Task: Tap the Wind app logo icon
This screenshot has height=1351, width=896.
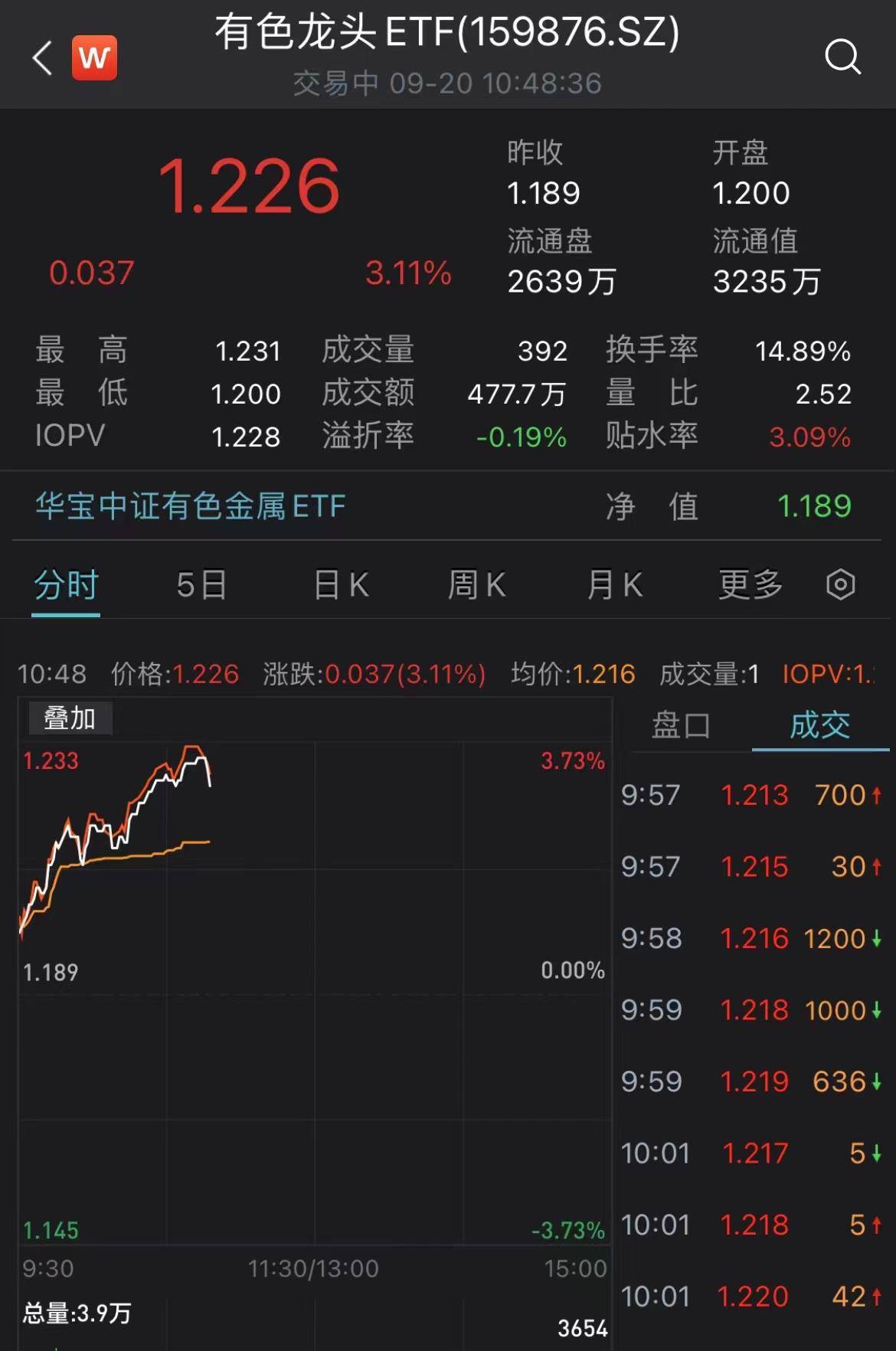Action: (94, 58)
